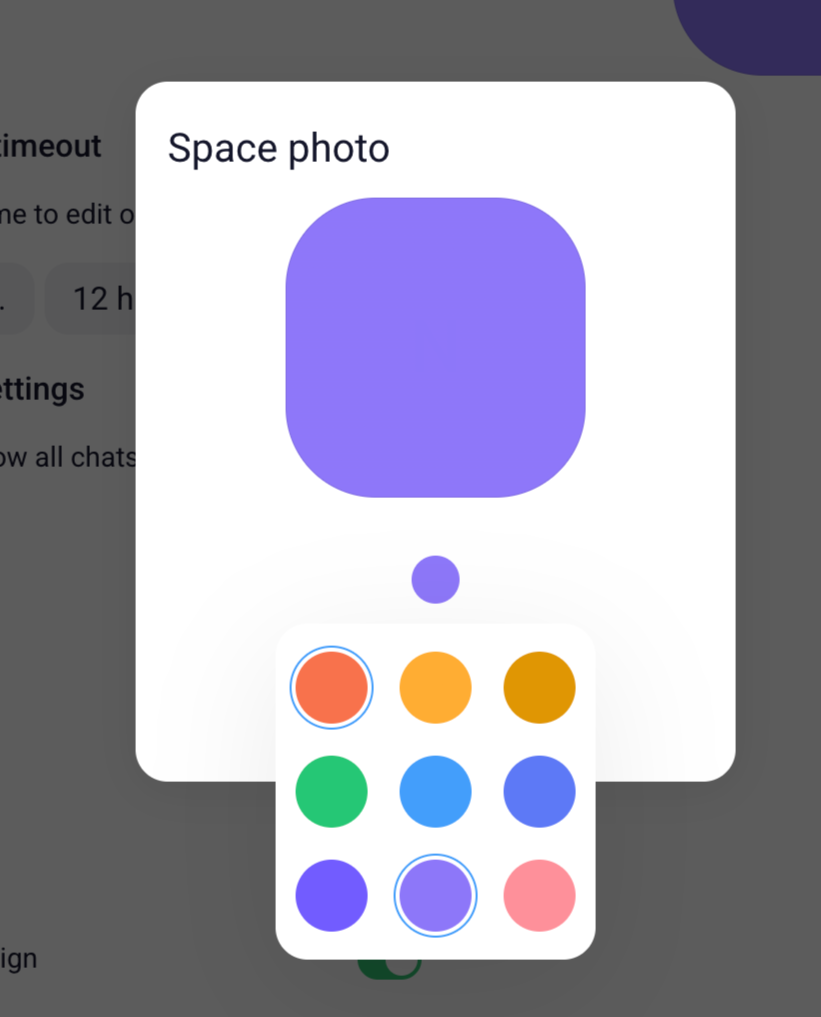Click the Space photo dialog title
821x1017 pixels.
click(280, 148)
